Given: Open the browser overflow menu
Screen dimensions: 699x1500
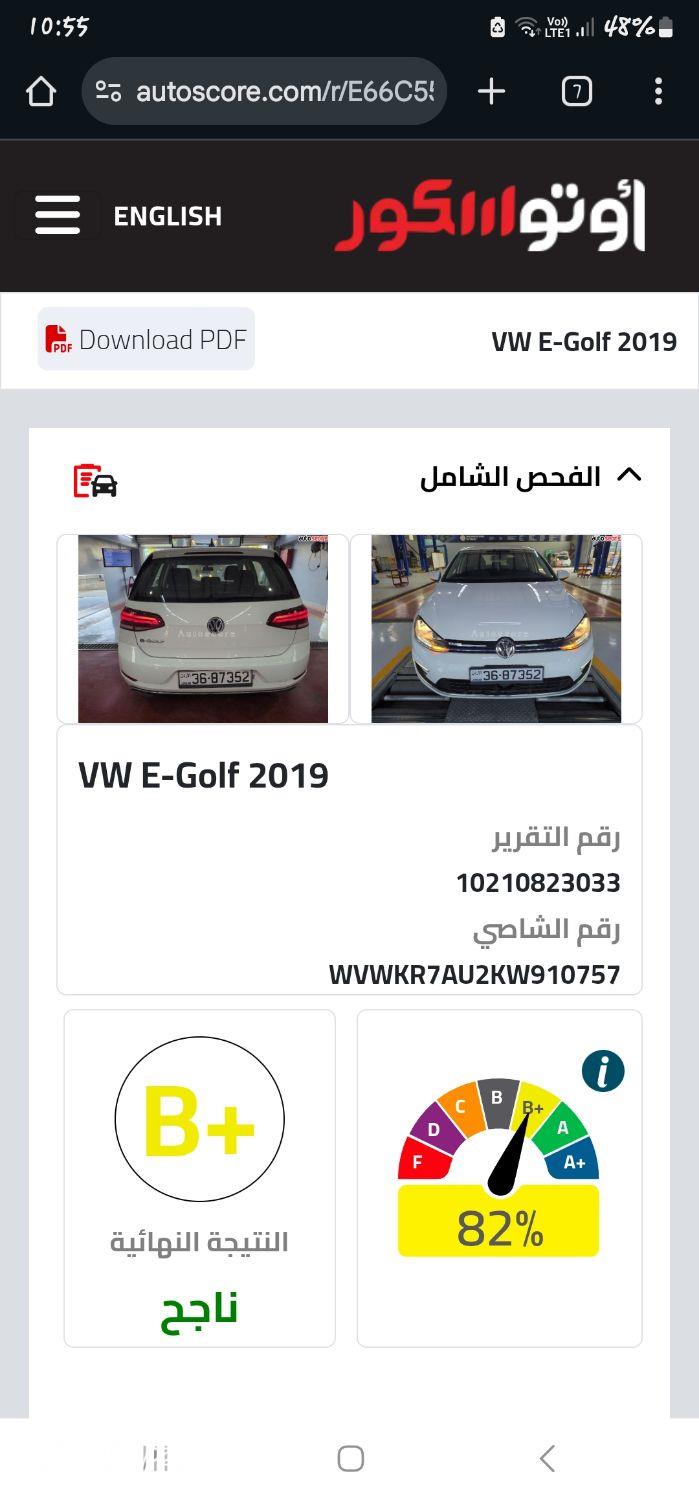Looking at the screenshot, I should coord(657,92).
